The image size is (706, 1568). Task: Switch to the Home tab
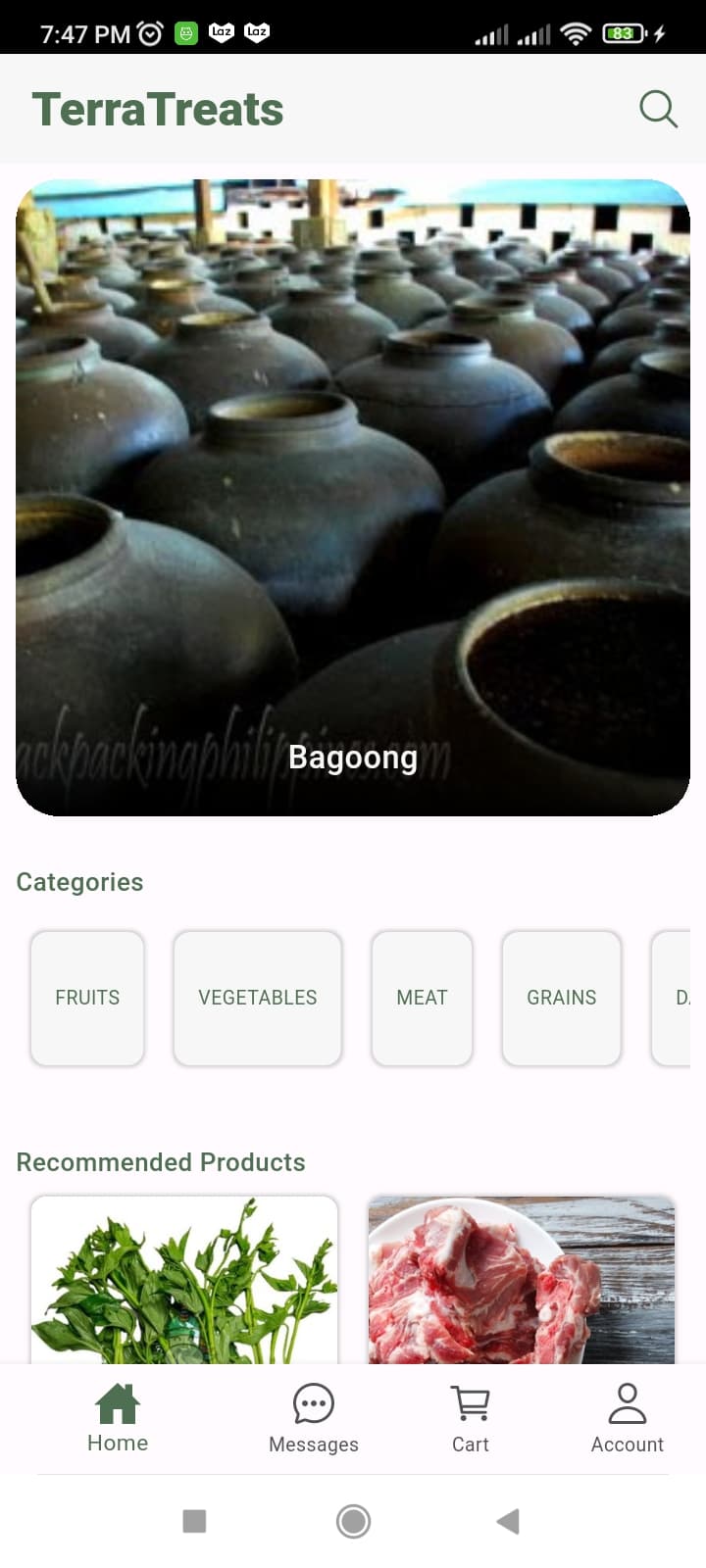(118, 1417)
